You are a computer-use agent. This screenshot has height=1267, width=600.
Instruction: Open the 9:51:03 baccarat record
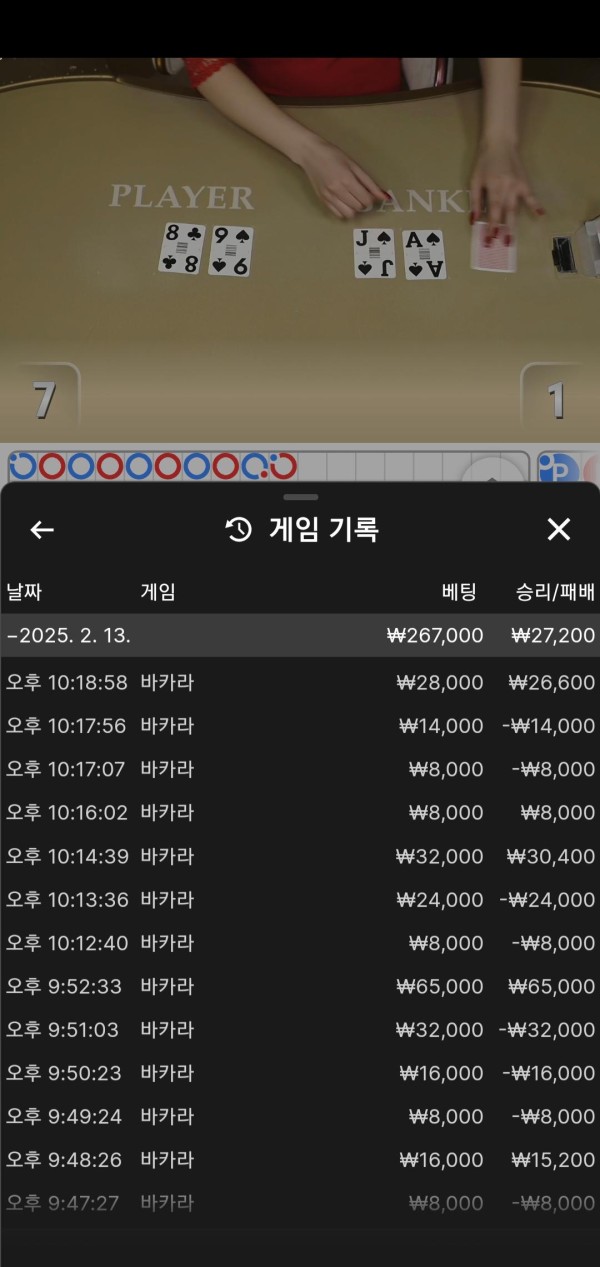pyautogui.click(x=300, y=1030)
